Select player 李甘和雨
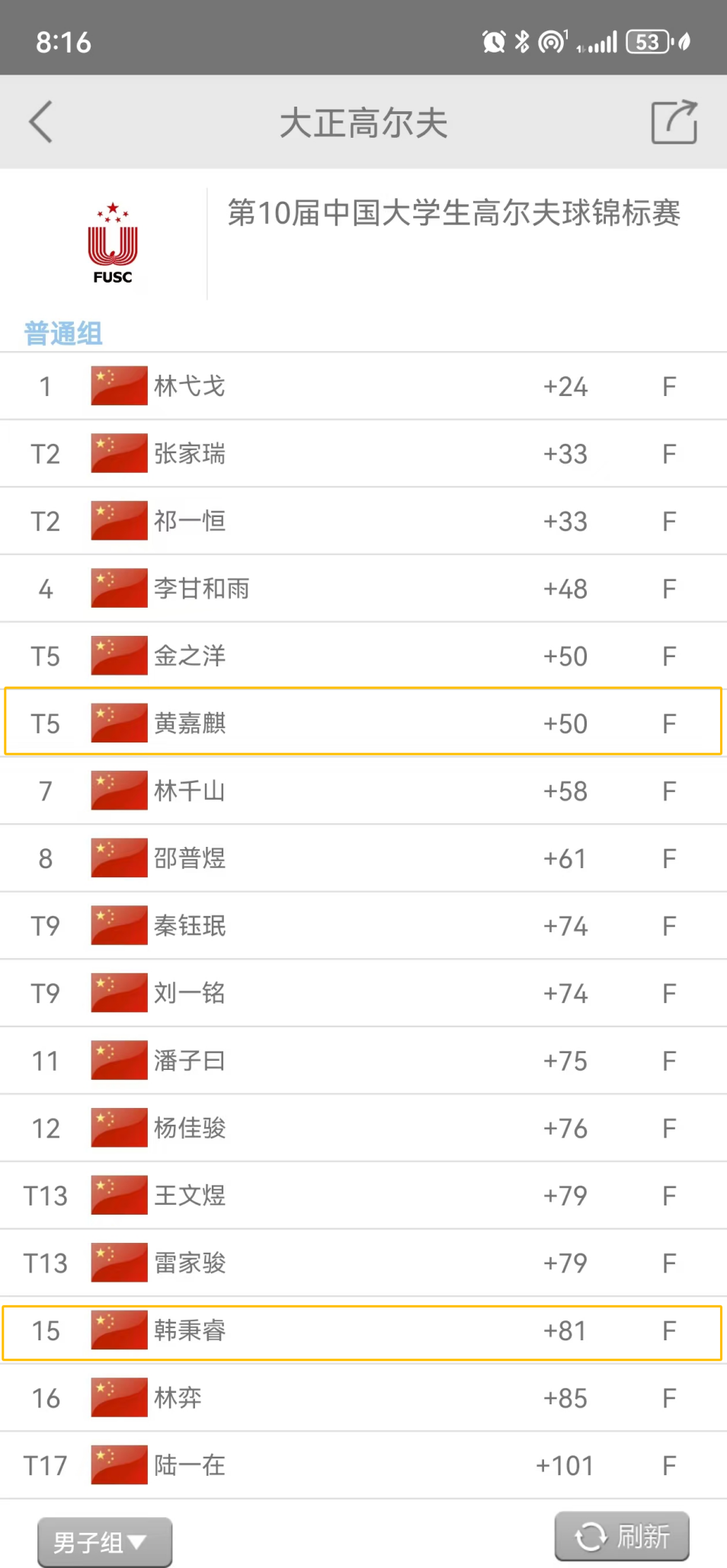This screenshot has height=1568, width=727. (363, 589)
